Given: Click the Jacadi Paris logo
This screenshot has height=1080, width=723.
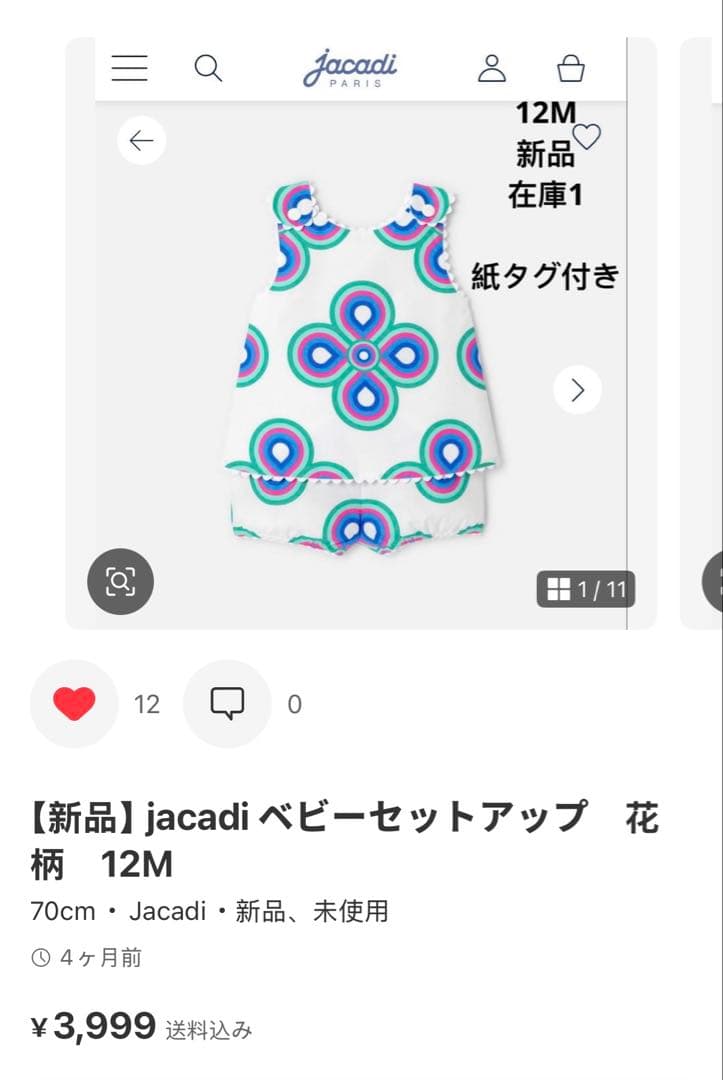Looking at the screenshot, I should pos(352,68).
